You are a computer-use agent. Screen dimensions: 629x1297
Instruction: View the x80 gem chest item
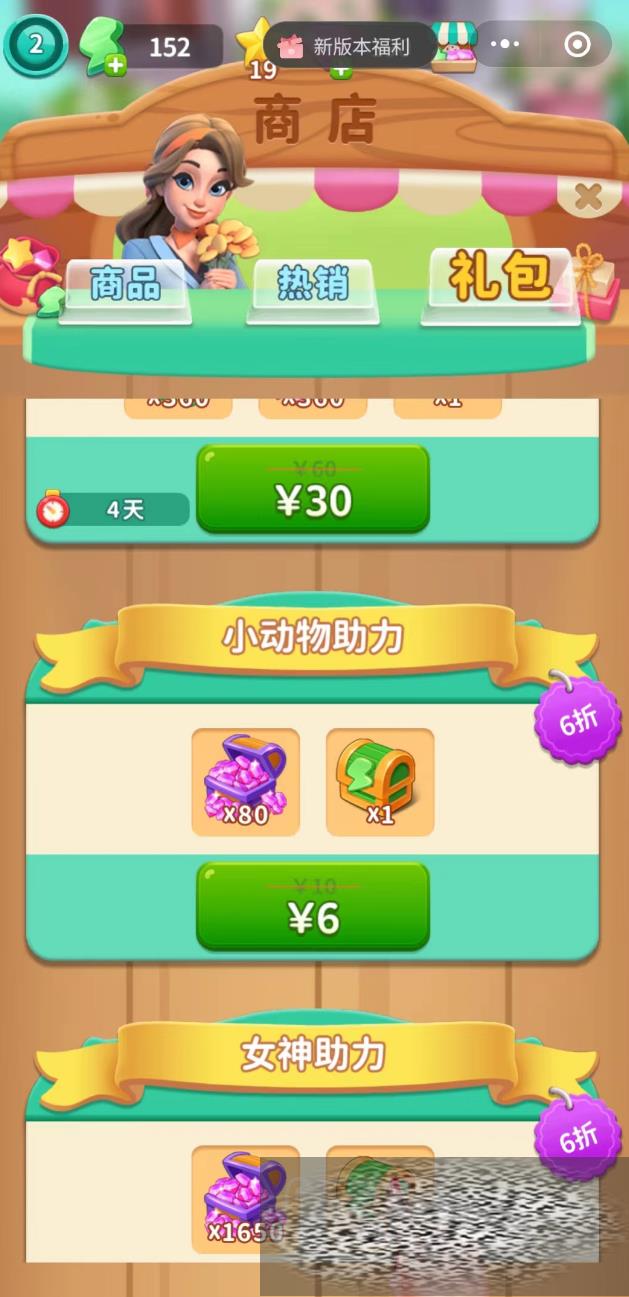click(245, 782)
